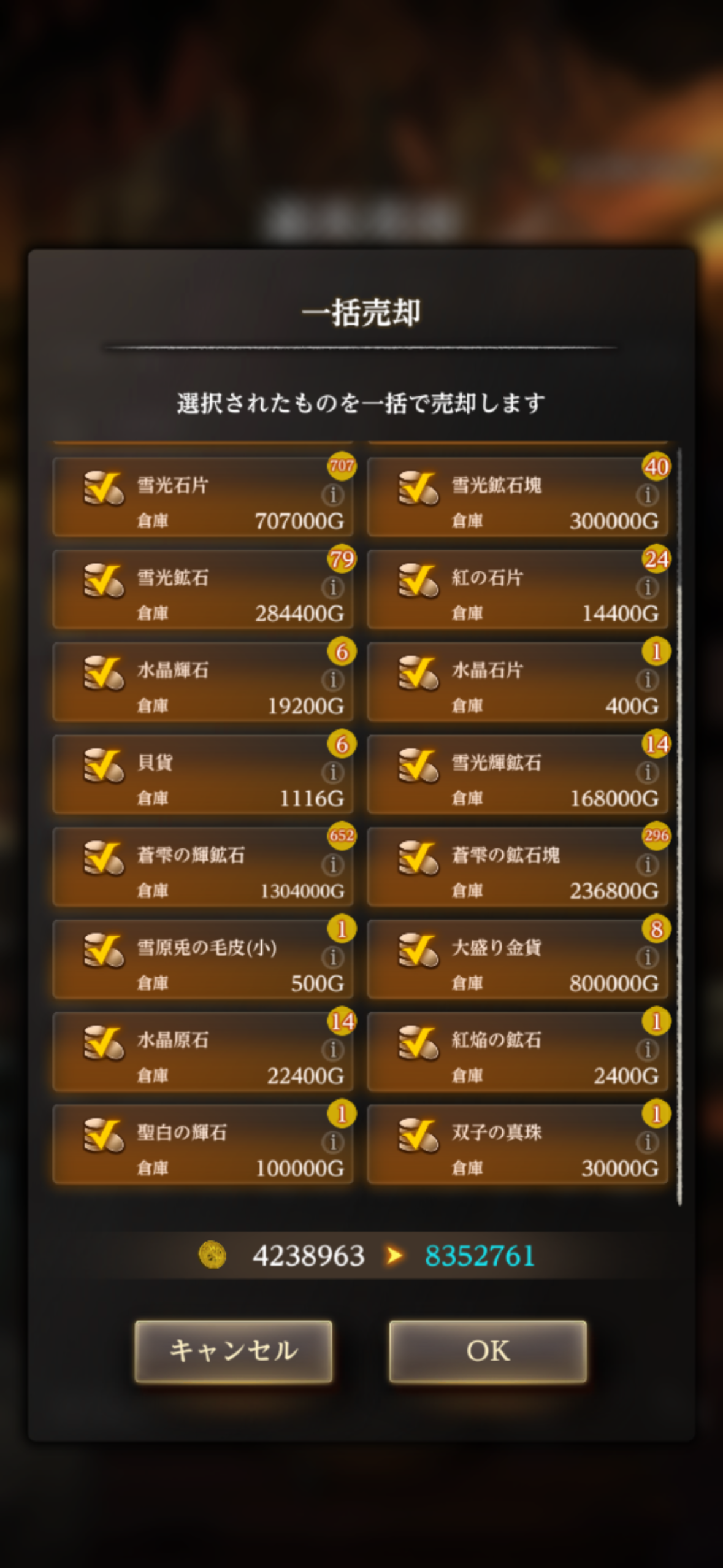Uncheck 雪原兎の毛皮(小) item
723x1568 pixels.
[x=103, y=951]
